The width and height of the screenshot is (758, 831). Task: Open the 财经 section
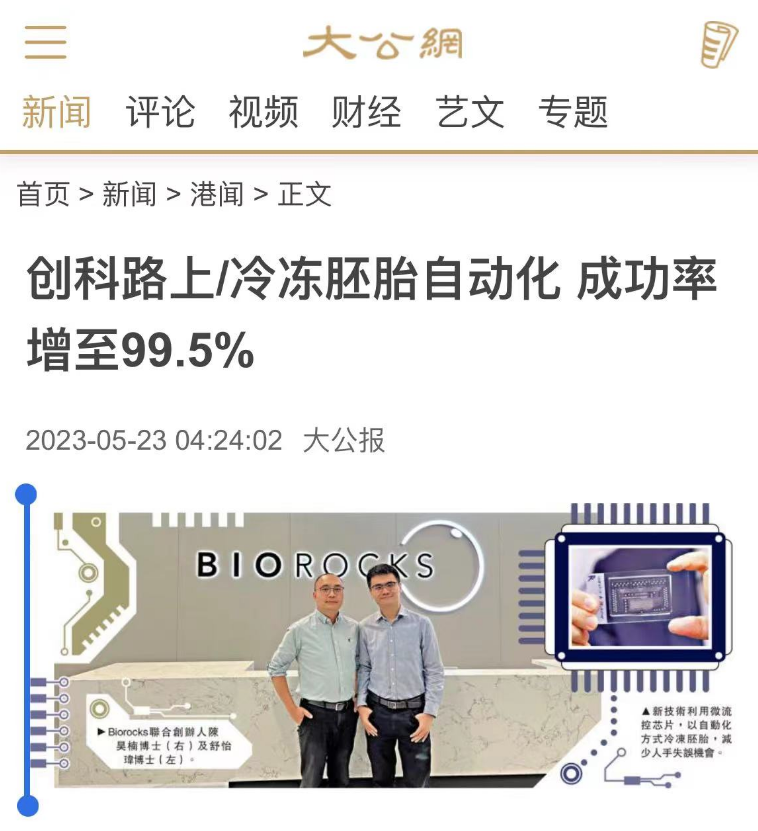366,112
